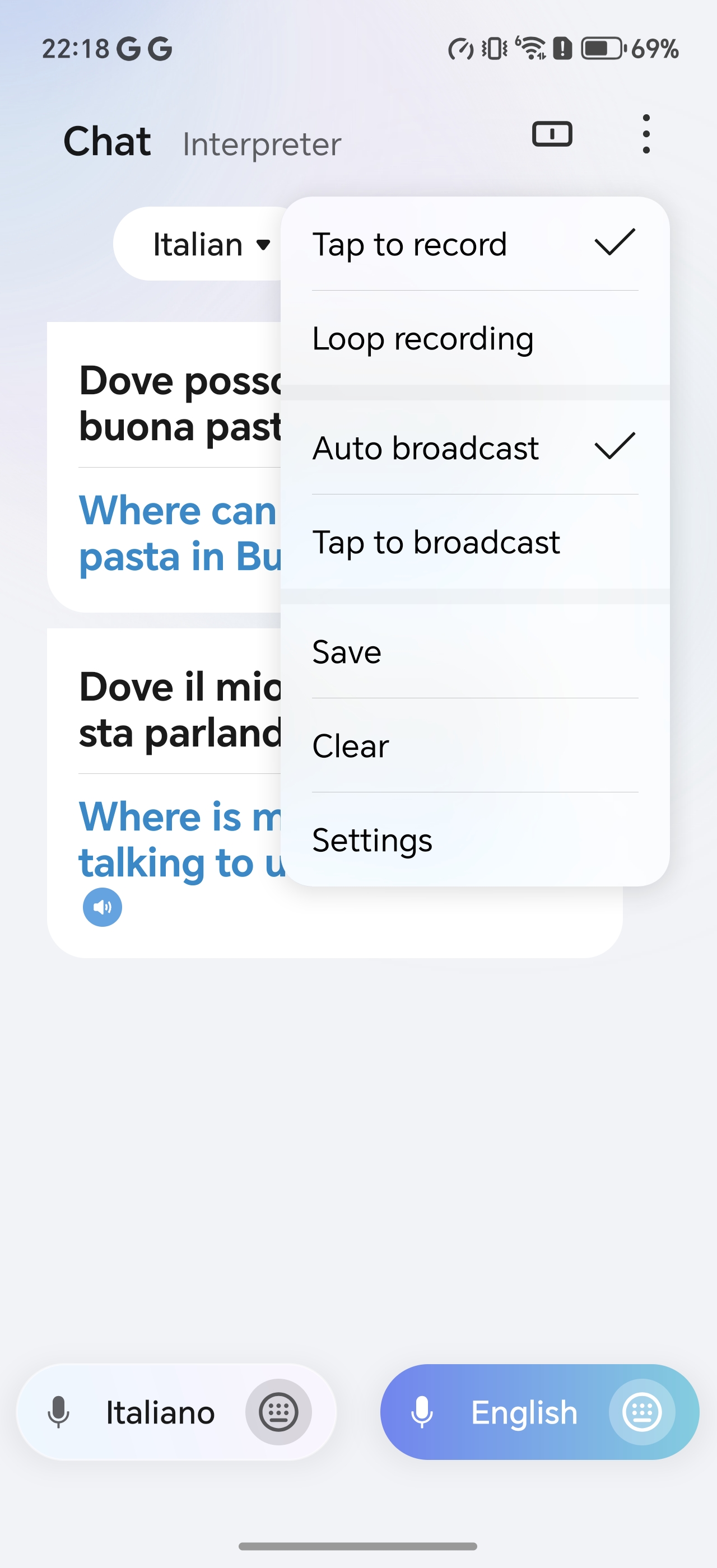Open the three-dot overflow menu
Image resolution: width=717 pixels, height=1568 pixels.
tap(646, 134)
